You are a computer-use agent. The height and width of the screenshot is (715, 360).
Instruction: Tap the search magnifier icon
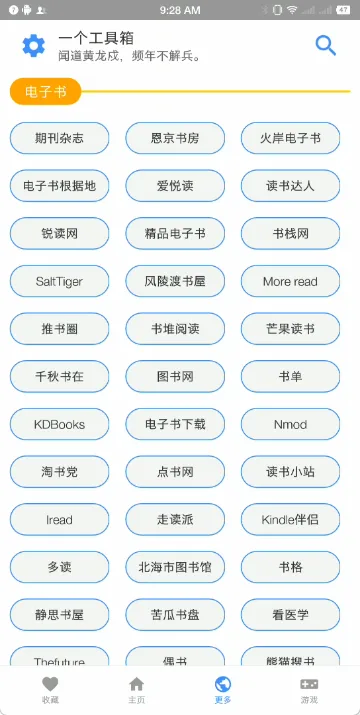(326, 46)
